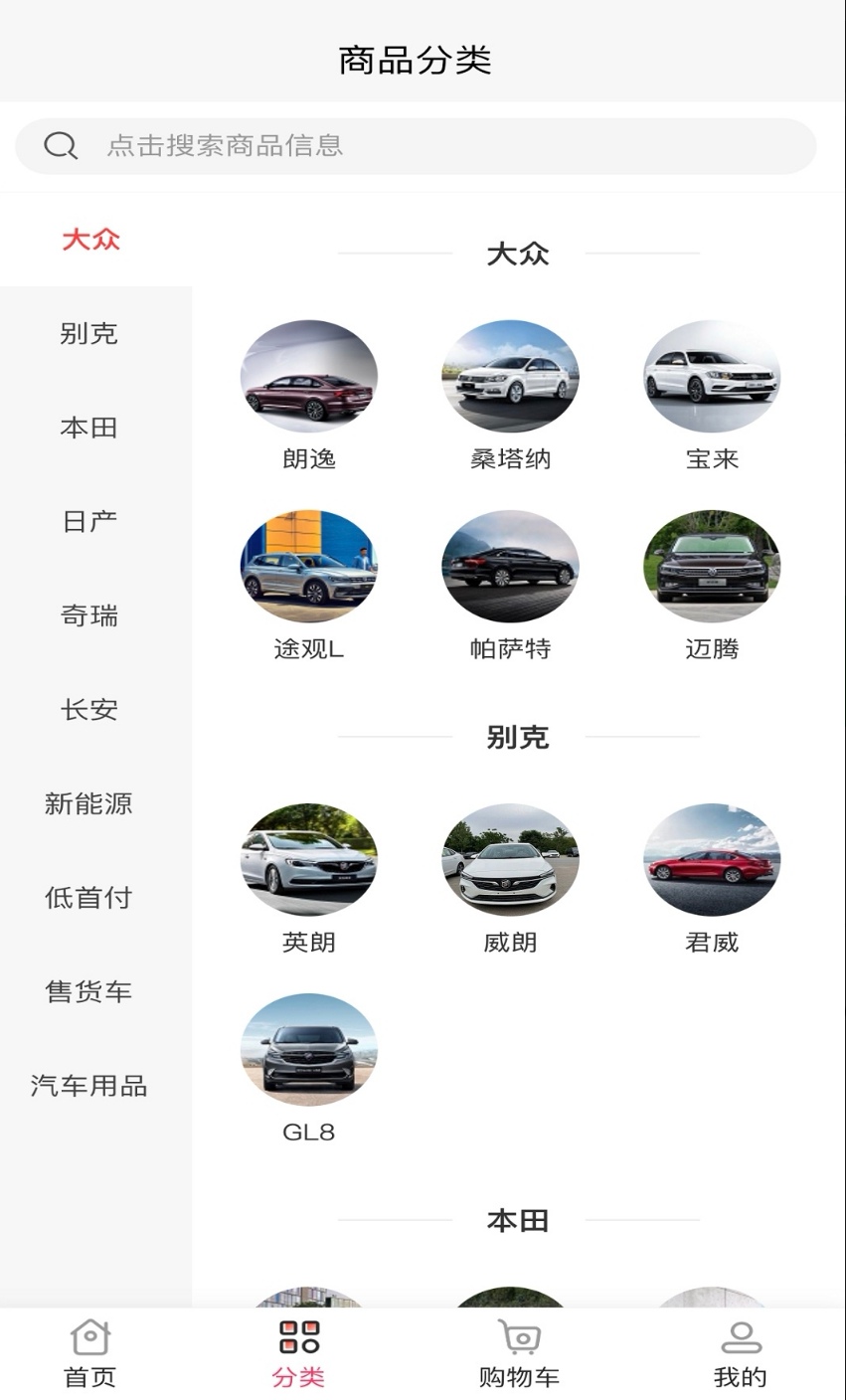The width and height of the screenshot is (846, 1400).
Task: Open the 汽车用品 category
Action: (x=89, y=1085)
